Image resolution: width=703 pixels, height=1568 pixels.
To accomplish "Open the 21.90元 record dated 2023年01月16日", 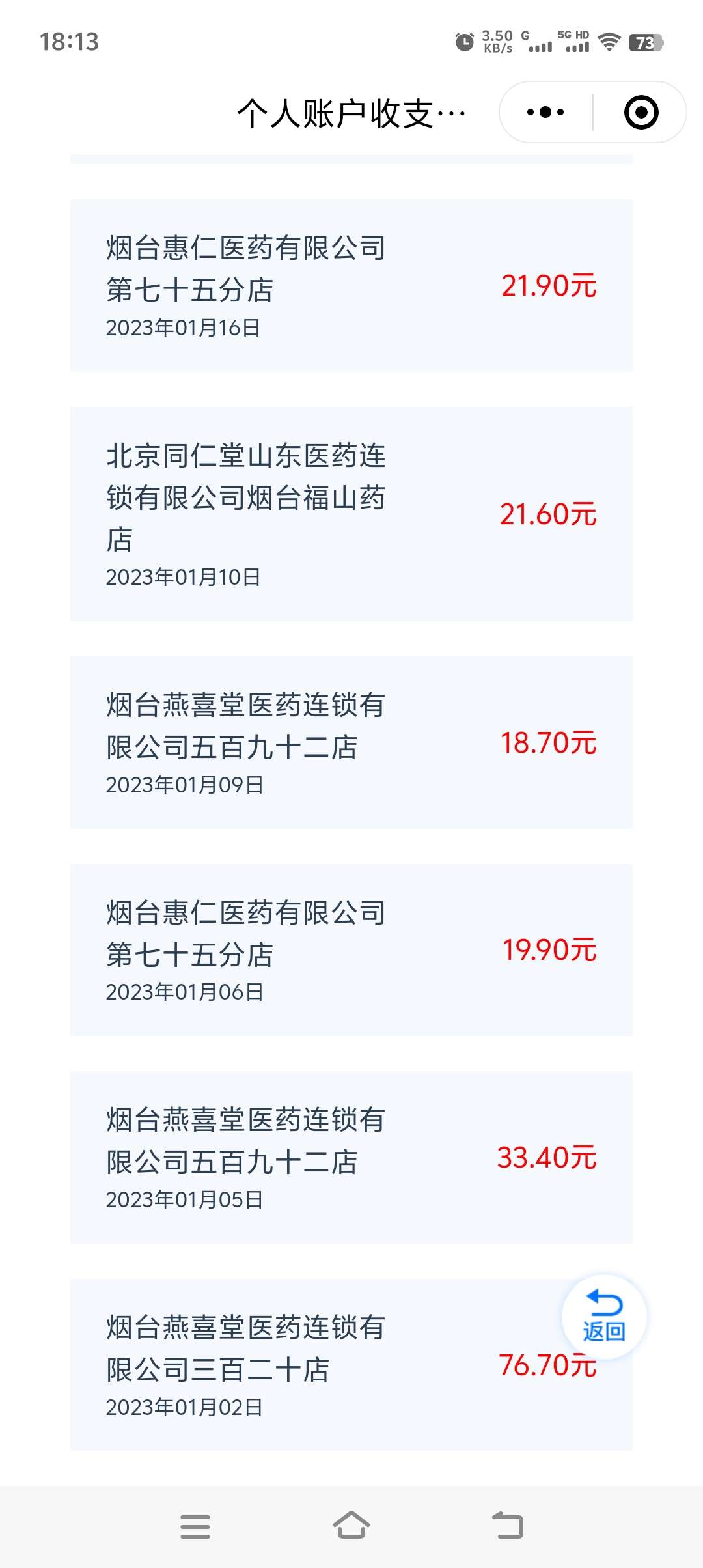I will [351, 285].
